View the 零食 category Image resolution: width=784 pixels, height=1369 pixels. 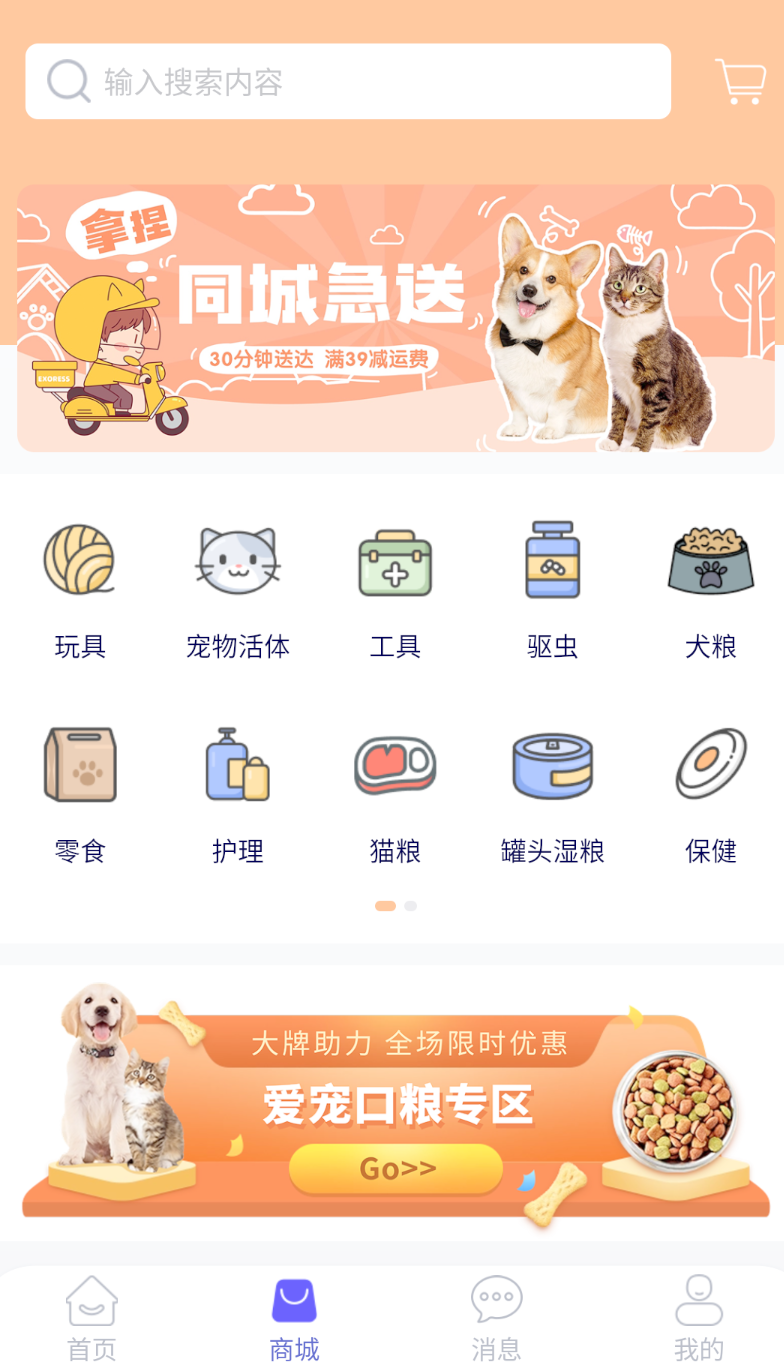[x=80, y=796]
